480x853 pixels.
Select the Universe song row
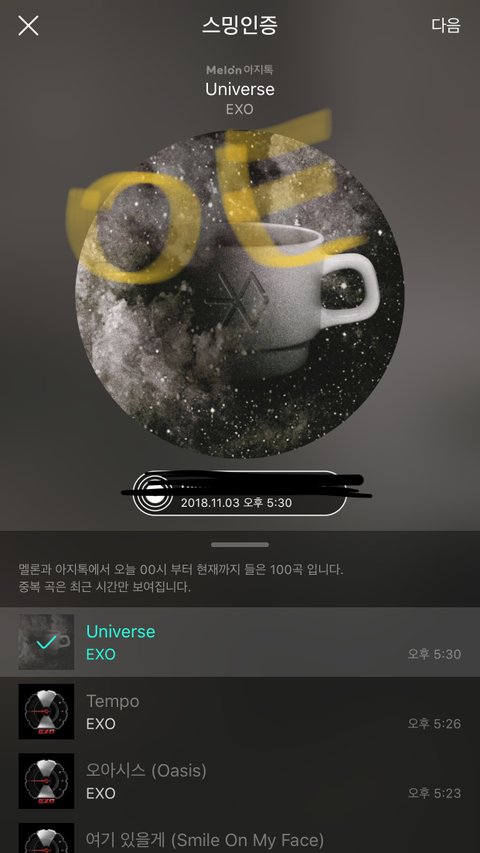pyautogui.click(x=240, y=642)
